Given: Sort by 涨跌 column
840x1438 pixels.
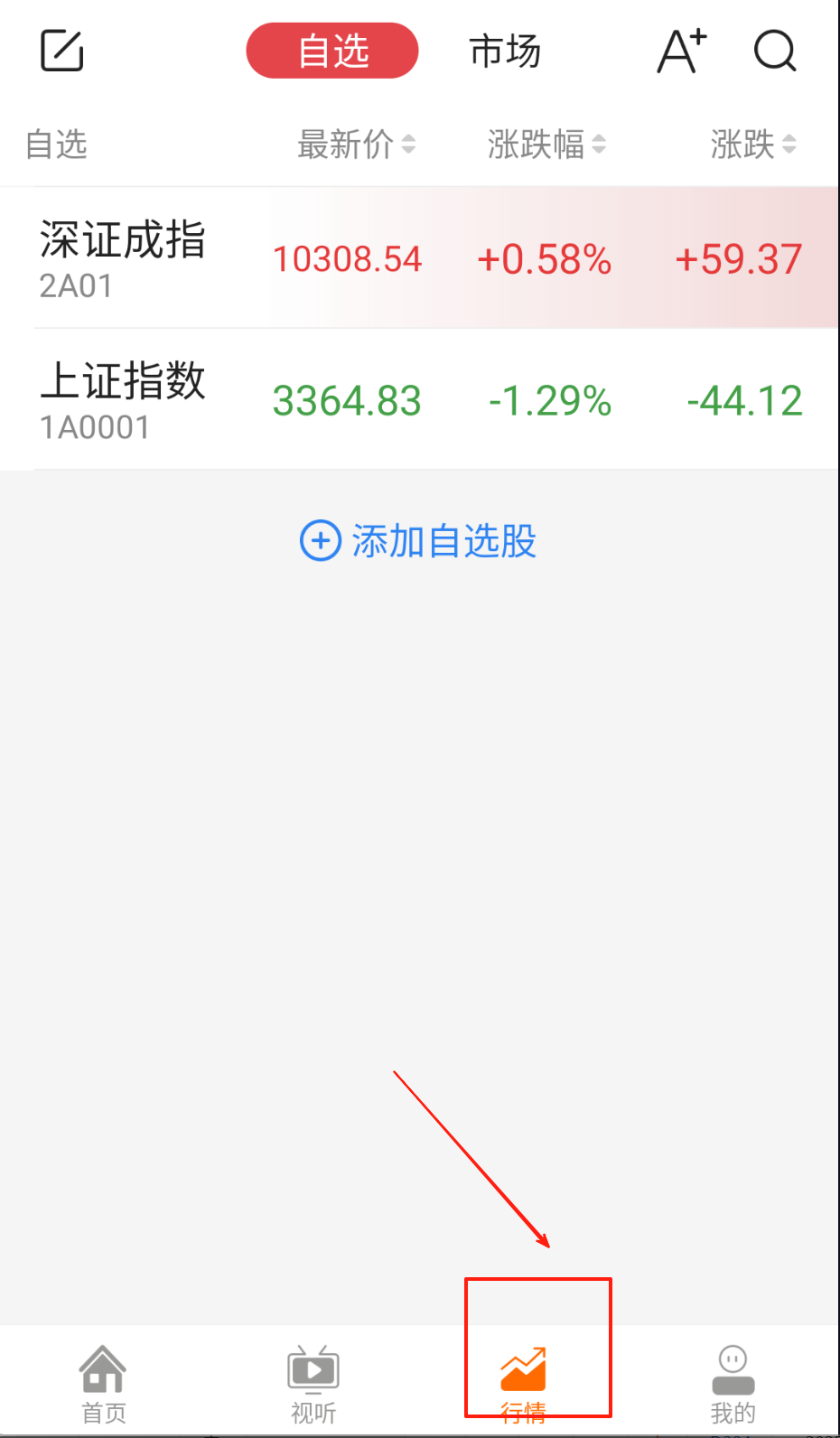Looking at the screenshot, I should pos(752,145).
